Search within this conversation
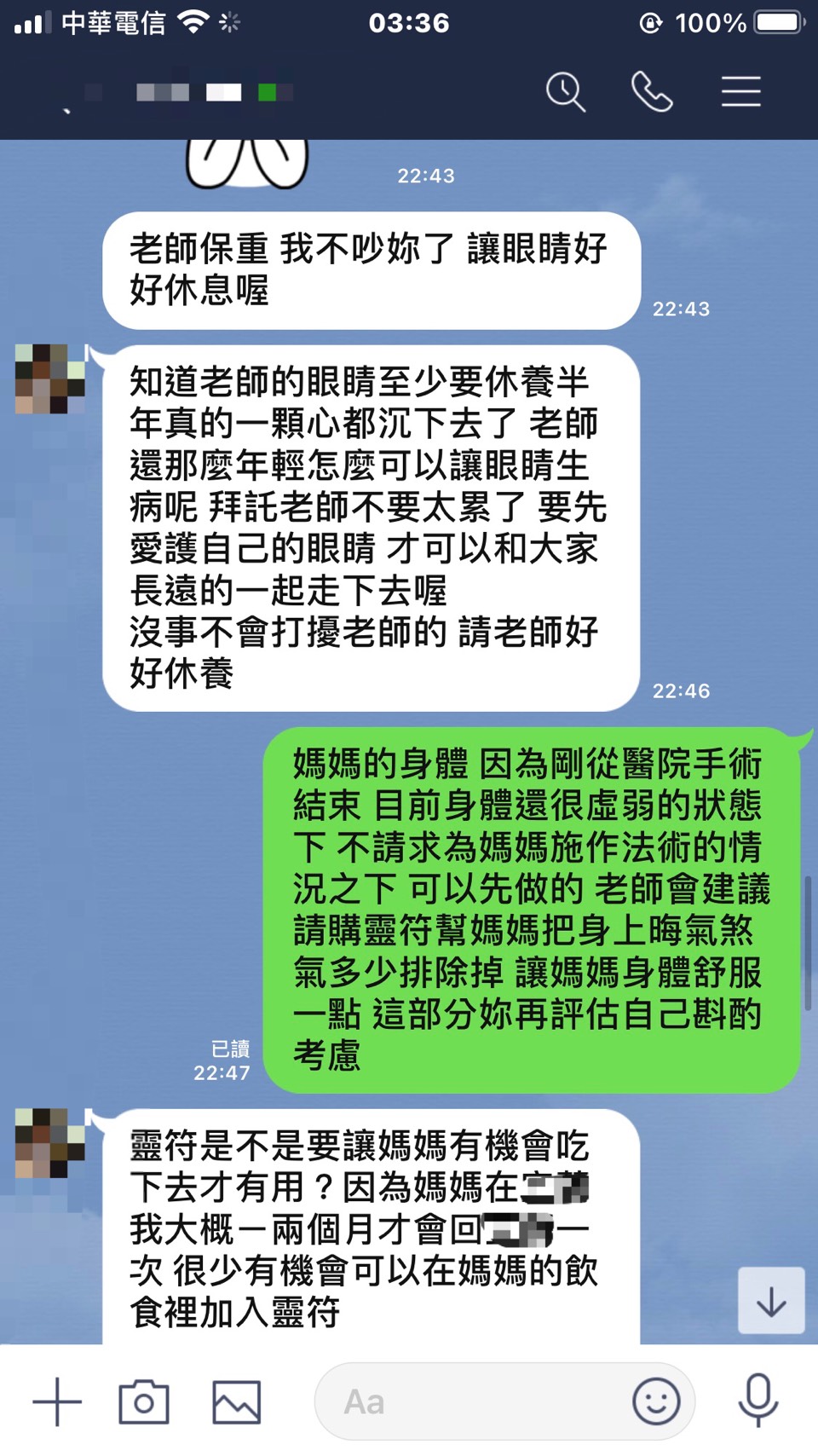This screenshot has height=1456, width=818. point(566,92)
